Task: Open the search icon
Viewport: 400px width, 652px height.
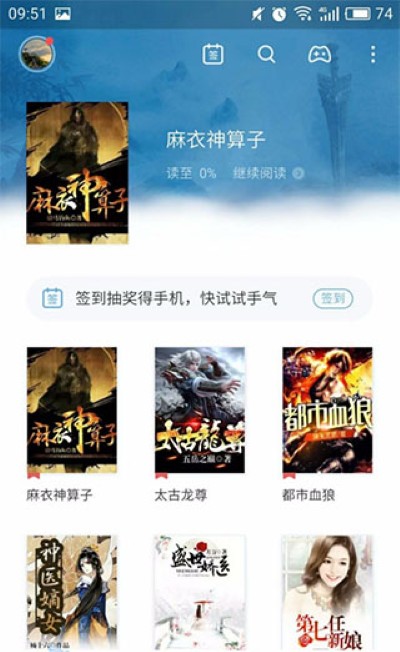Action: click(x=266, y=54)
